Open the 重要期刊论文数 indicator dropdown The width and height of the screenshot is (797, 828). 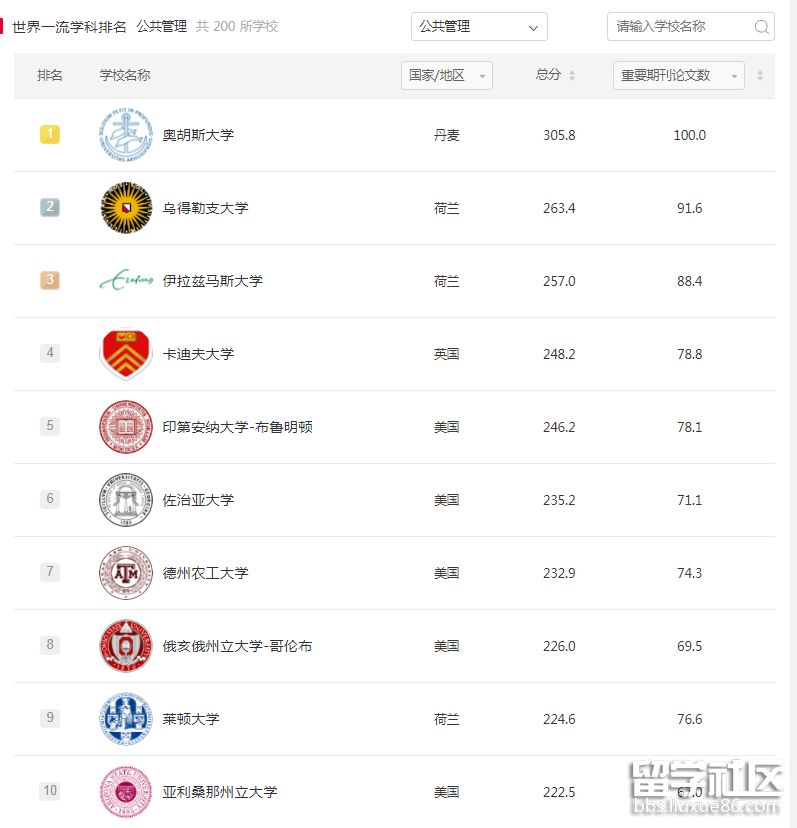click(x=678, y=75)
